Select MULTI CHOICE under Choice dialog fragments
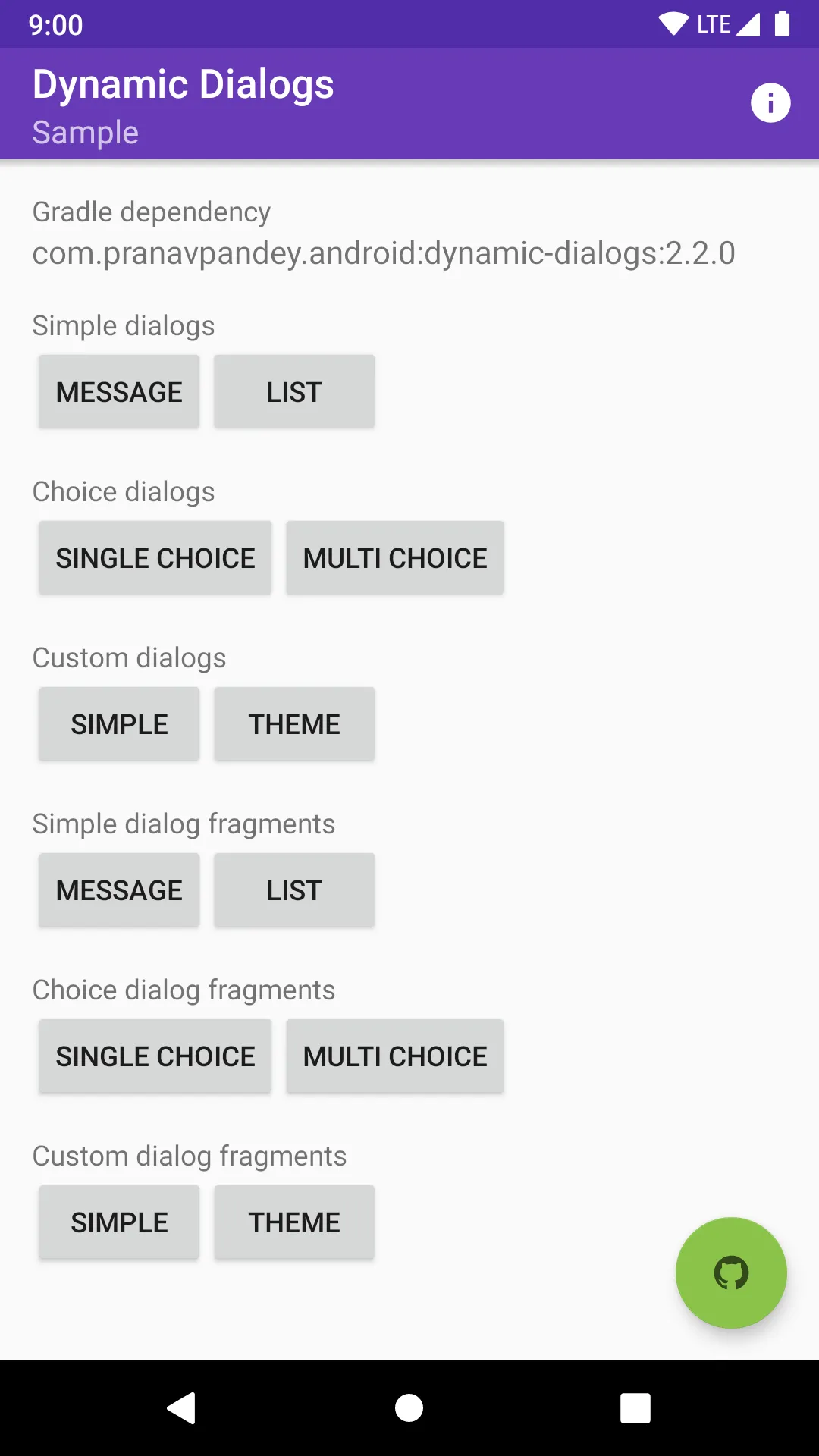819x1456 pixels. (x=395, y=1056)
